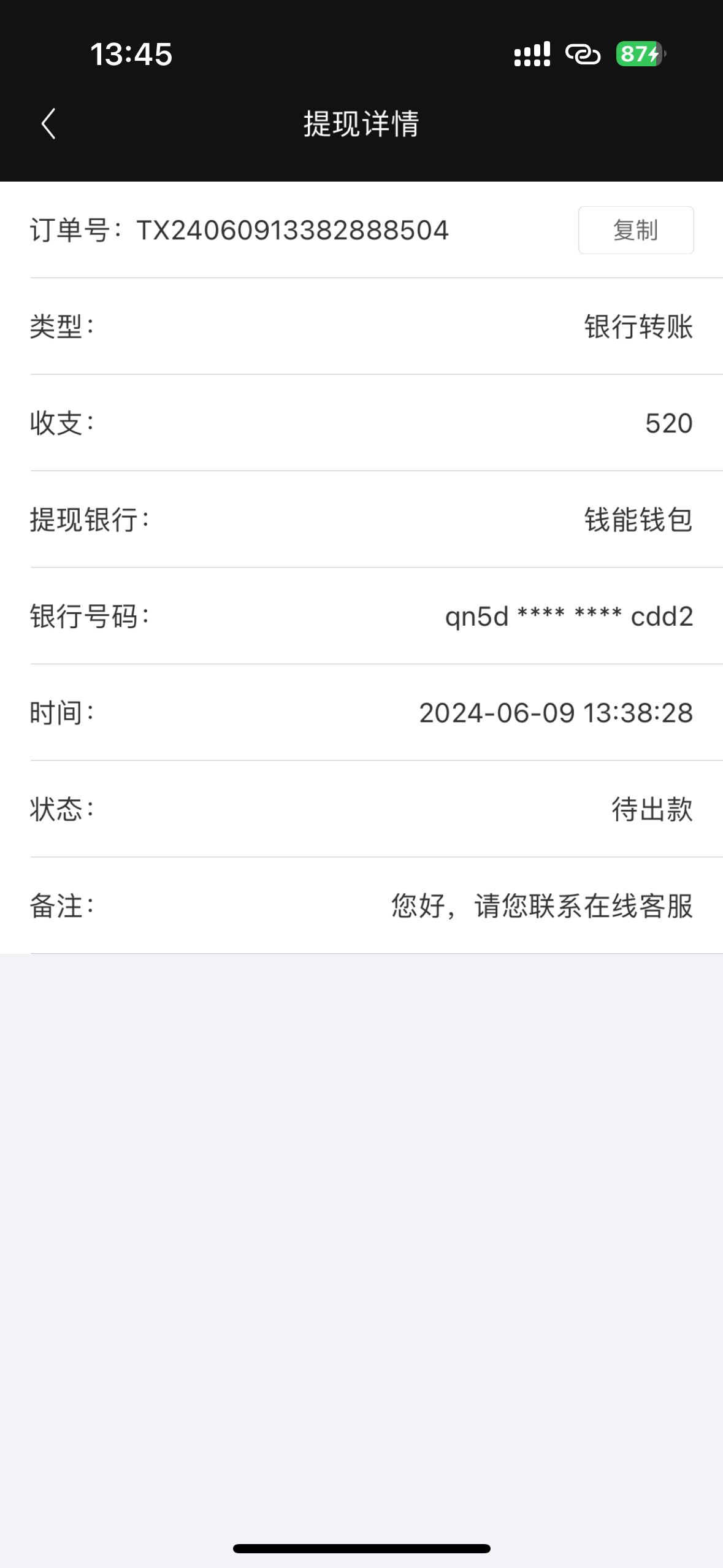
Task: Click the order number TX24060913382888504
Action: click(x=293, y=230)
